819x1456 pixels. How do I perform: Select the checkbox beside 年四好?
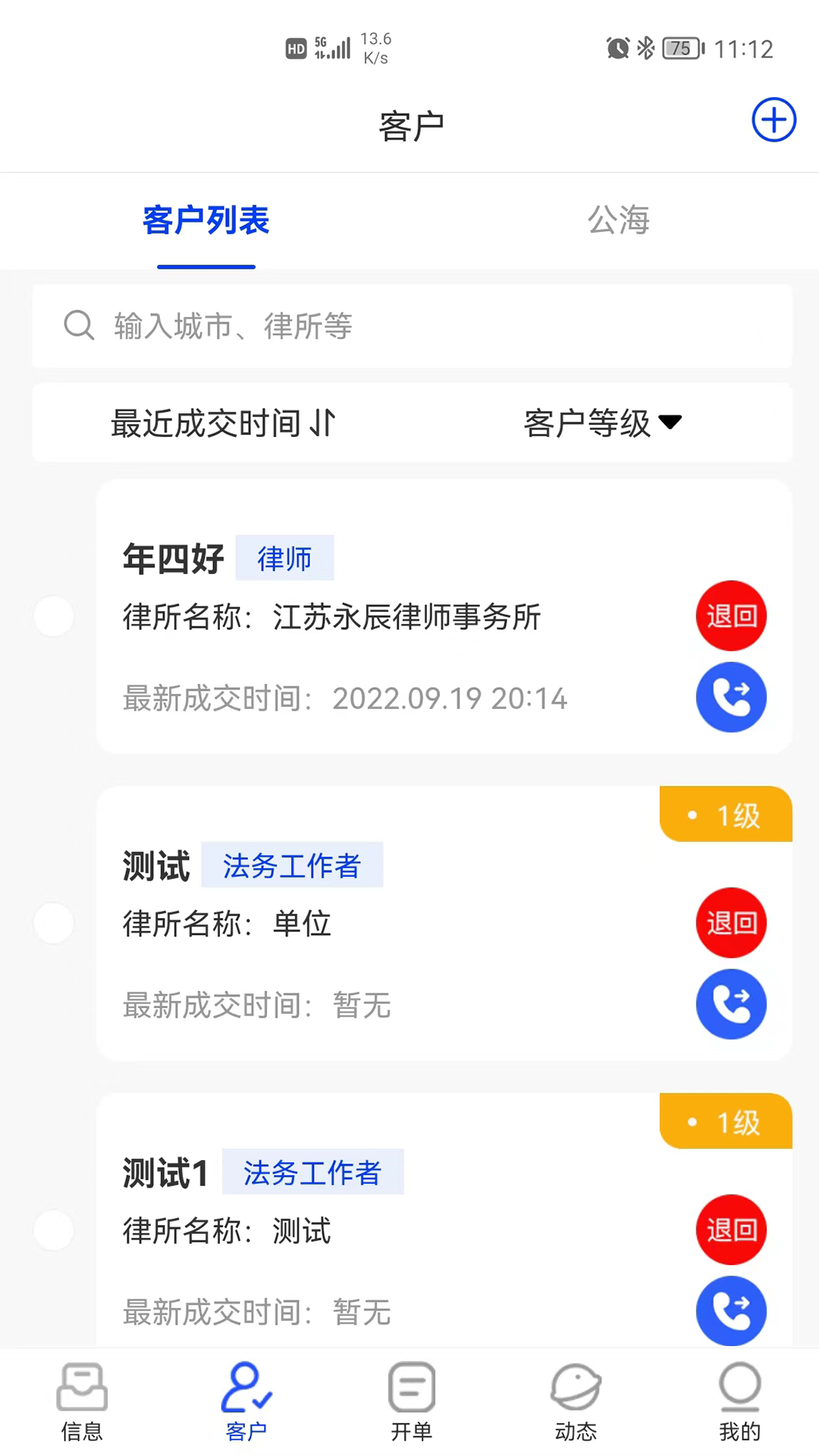click(x=53, y=617)
